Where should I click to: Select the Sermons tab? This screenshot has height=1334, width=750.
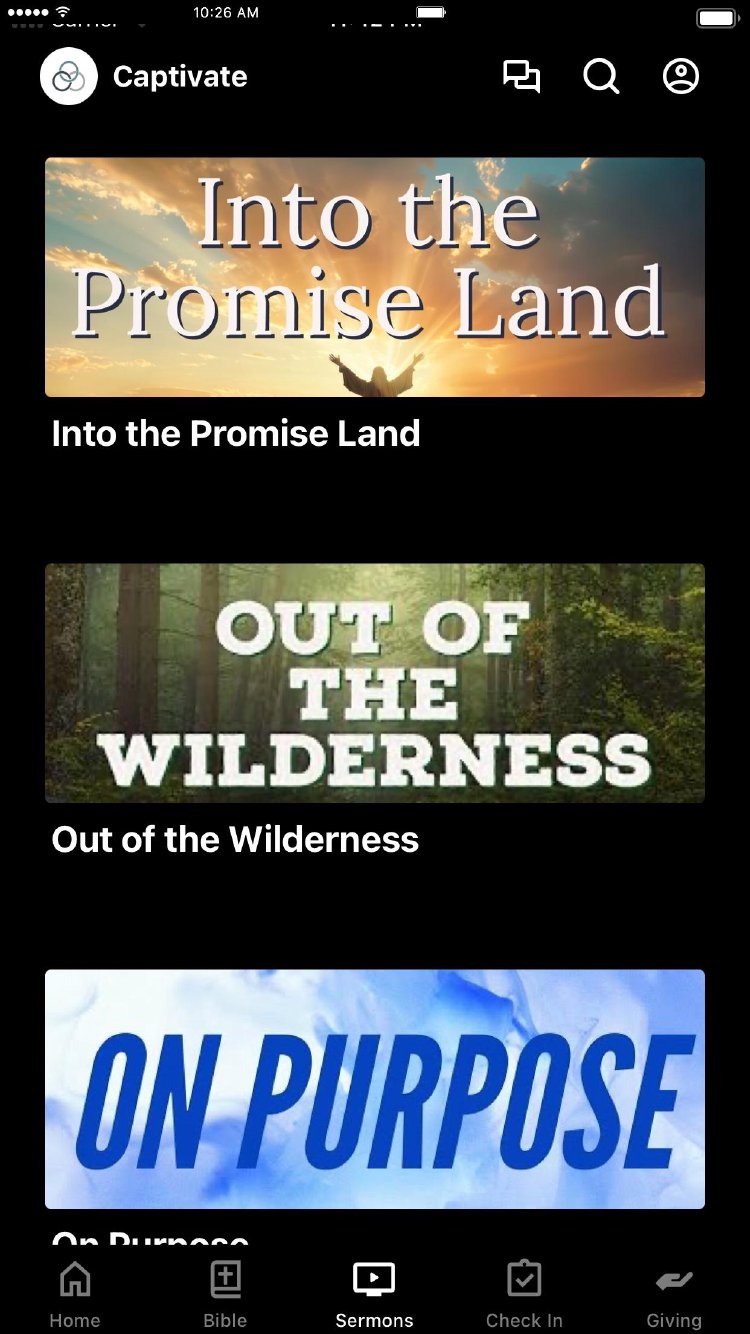point(374,1294)
